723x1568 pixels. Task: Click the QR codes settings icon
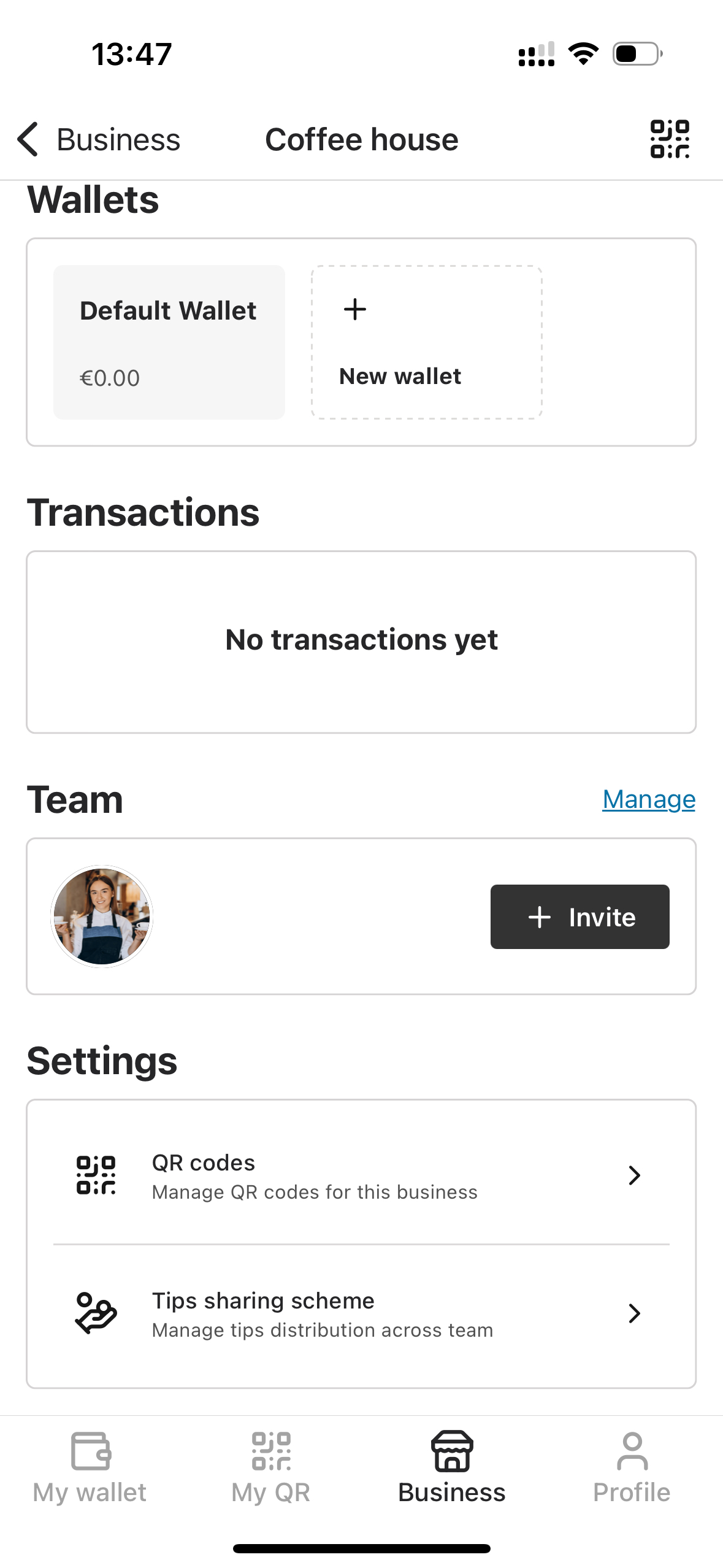pyautogui.click(x=96, y=1175)
